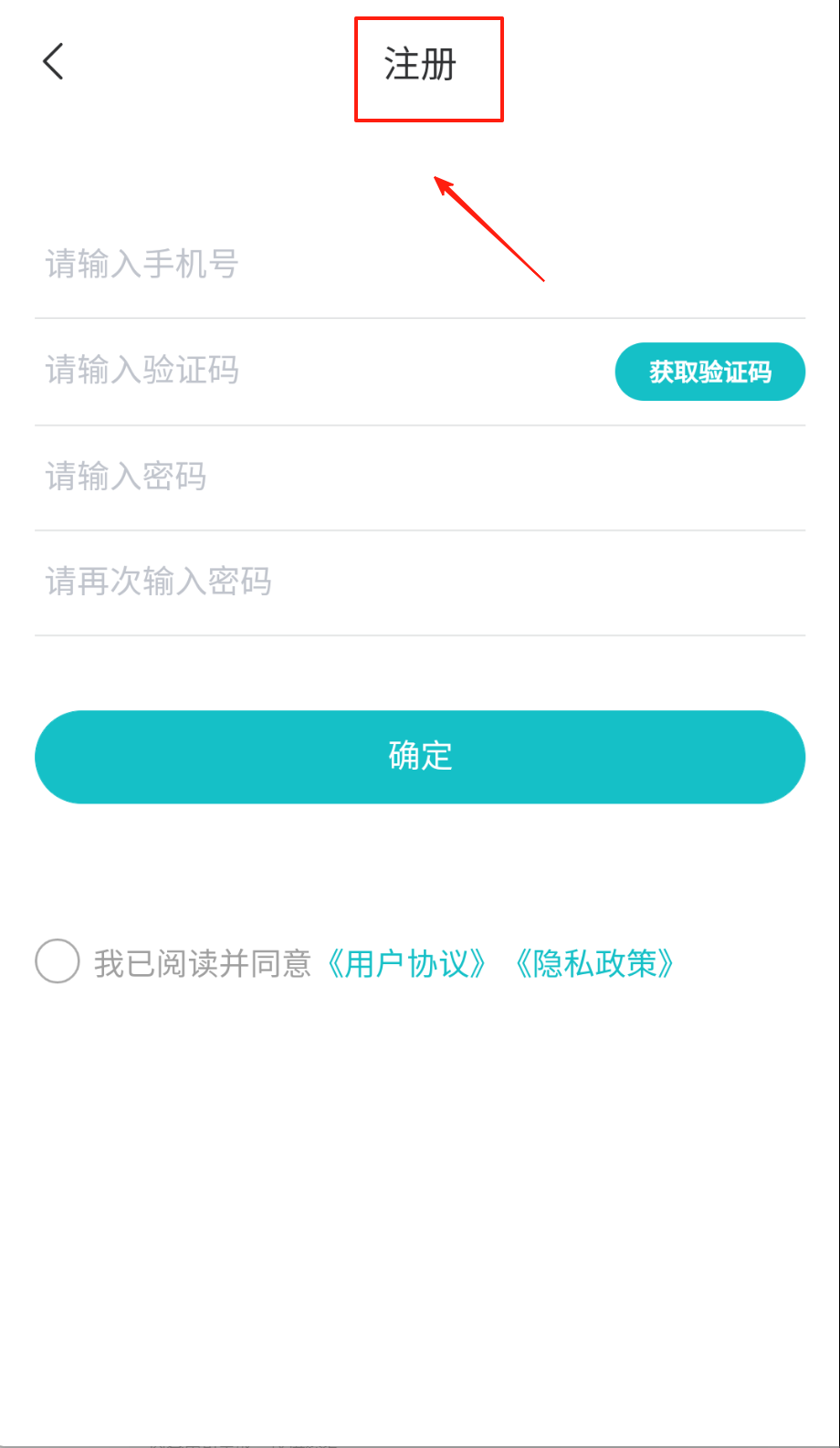Open the 《用户协议》 link
This screenshot has width=840, height=1448.
407,963
